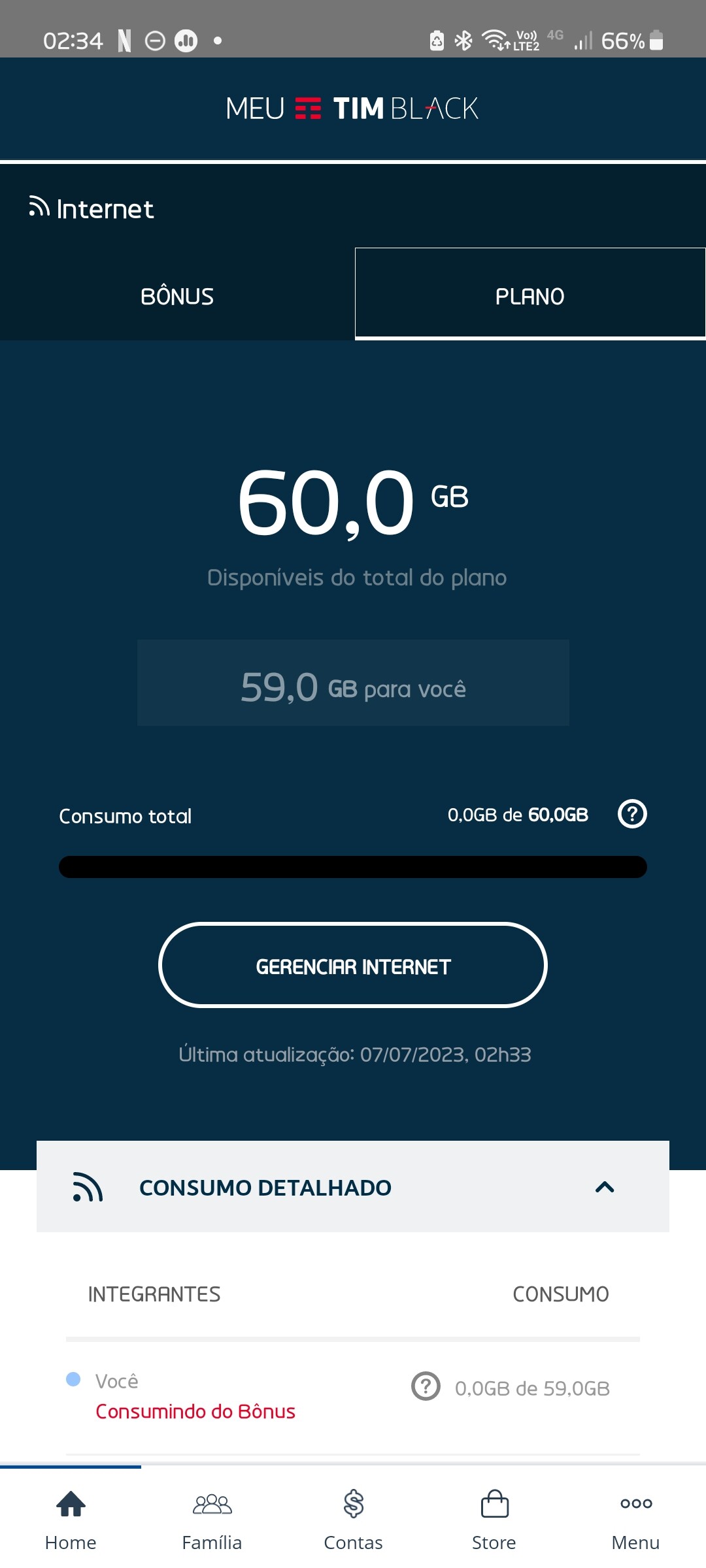Collapse the CONSUMO DETALHADO section
The width and height of the screenshot is (706, 1568).
click(605, 1187)
